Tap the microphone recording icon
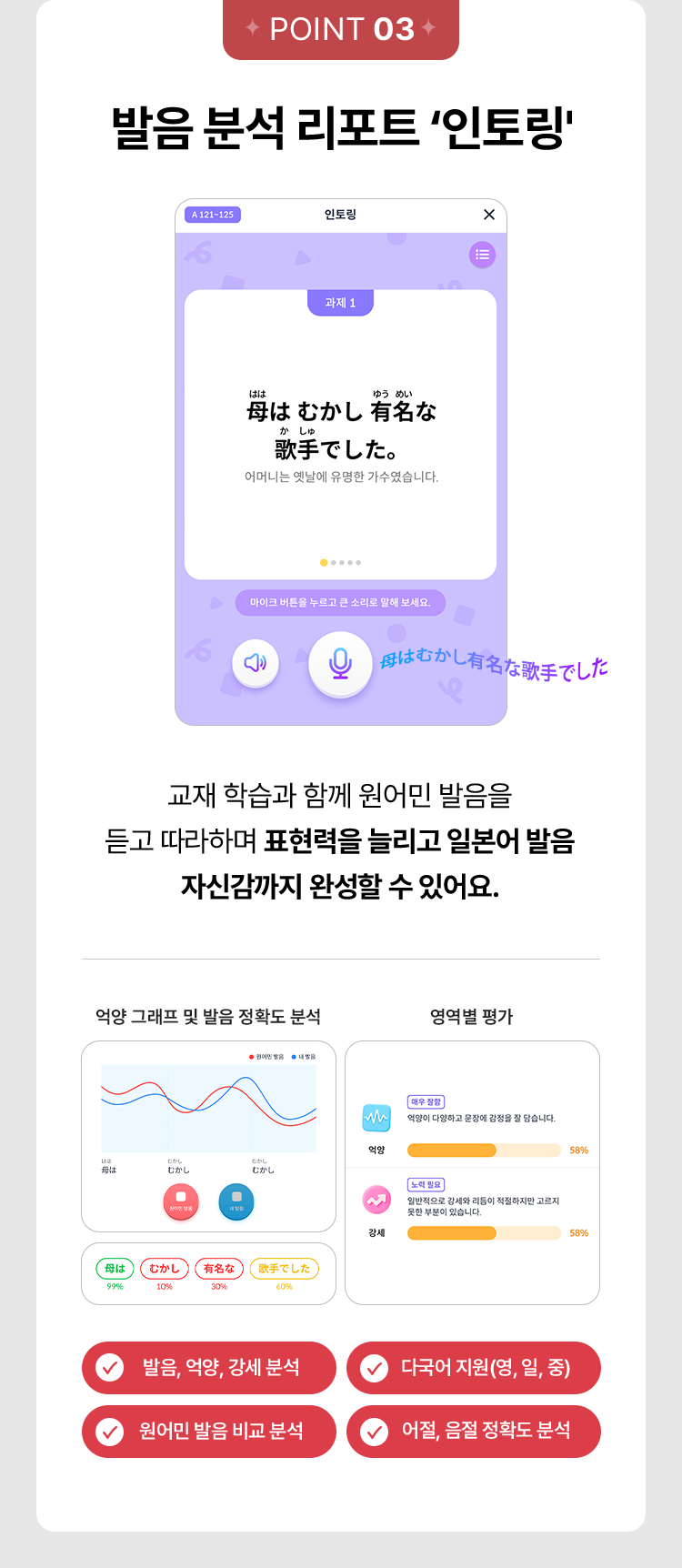Viewport: 682px width, 1568px height. (340, 664)
